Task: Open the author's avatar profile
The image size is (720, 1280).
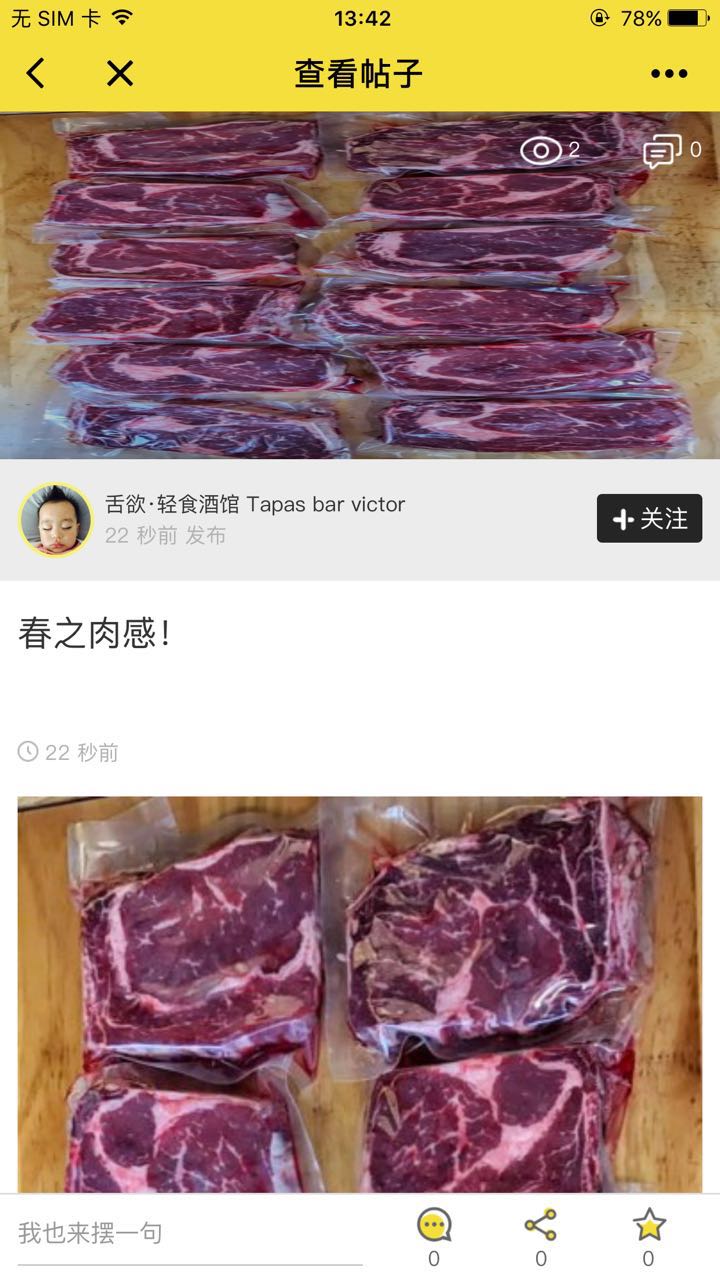Action: point(55,519)
